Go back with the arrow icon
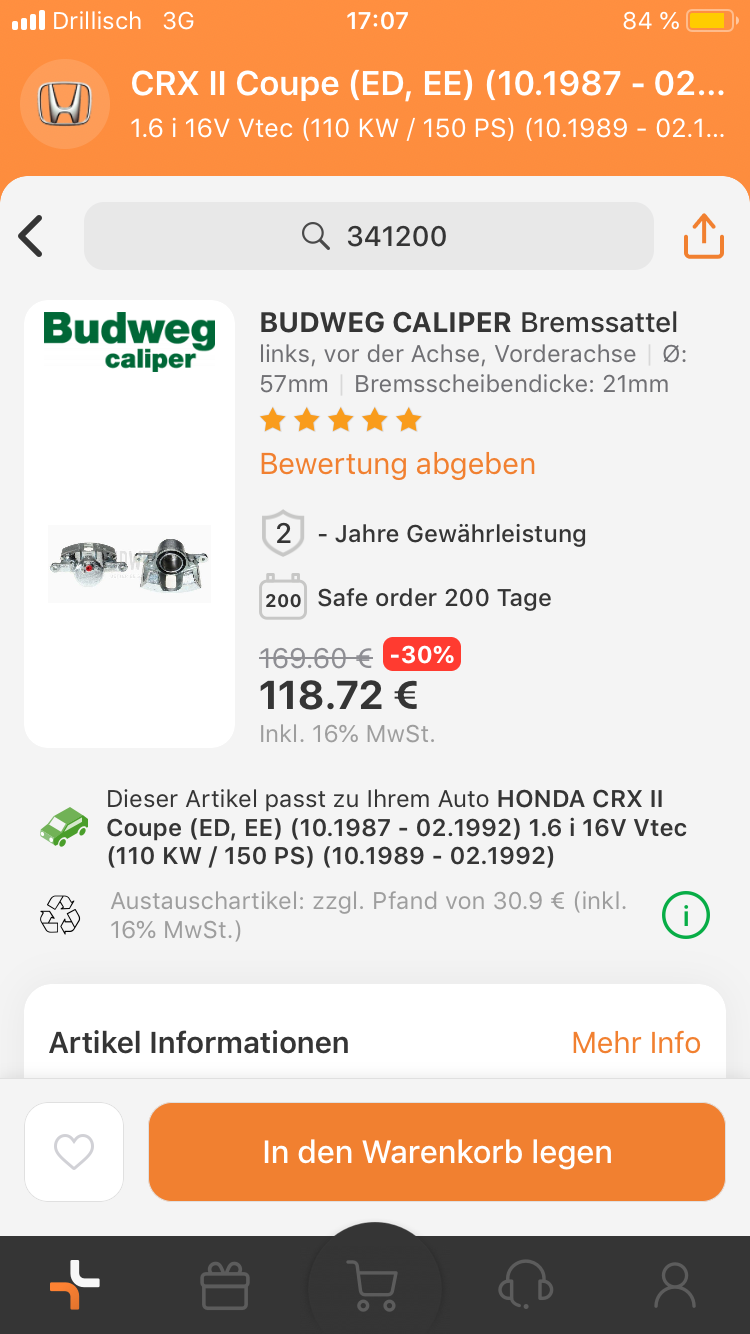Image resolution: width=750 pixels, height=1334 pixels. [32, 237]
